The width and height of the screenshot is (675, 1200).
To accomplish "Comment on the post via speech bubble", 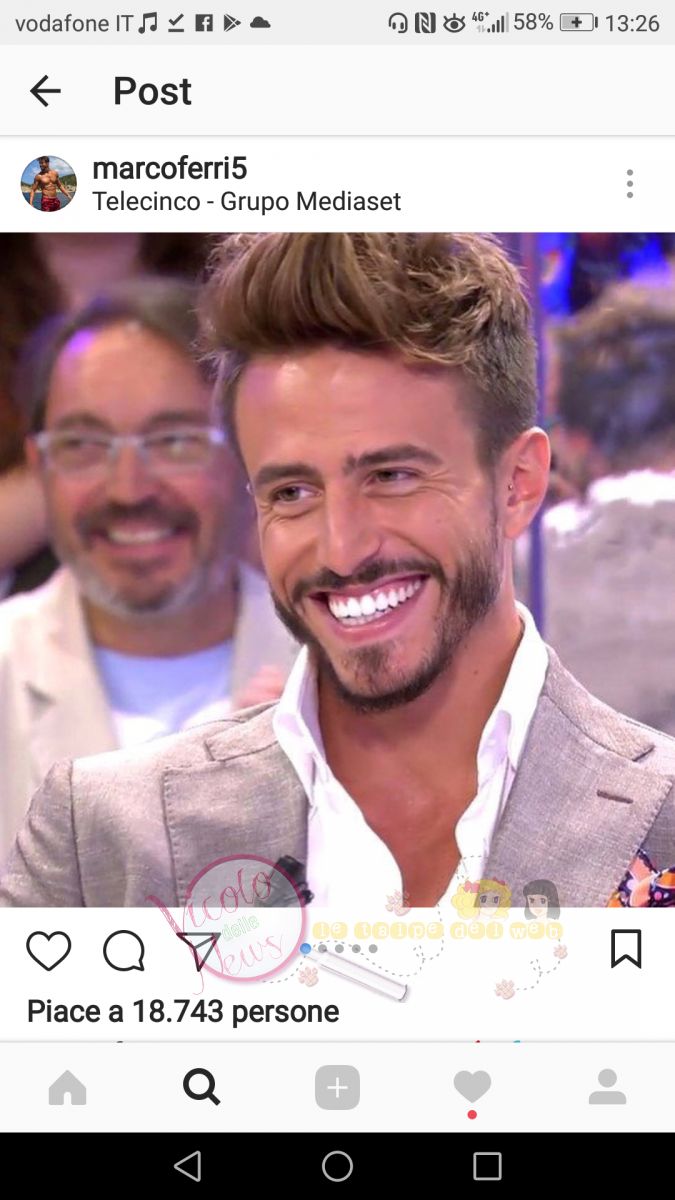I will pos(124,951).
